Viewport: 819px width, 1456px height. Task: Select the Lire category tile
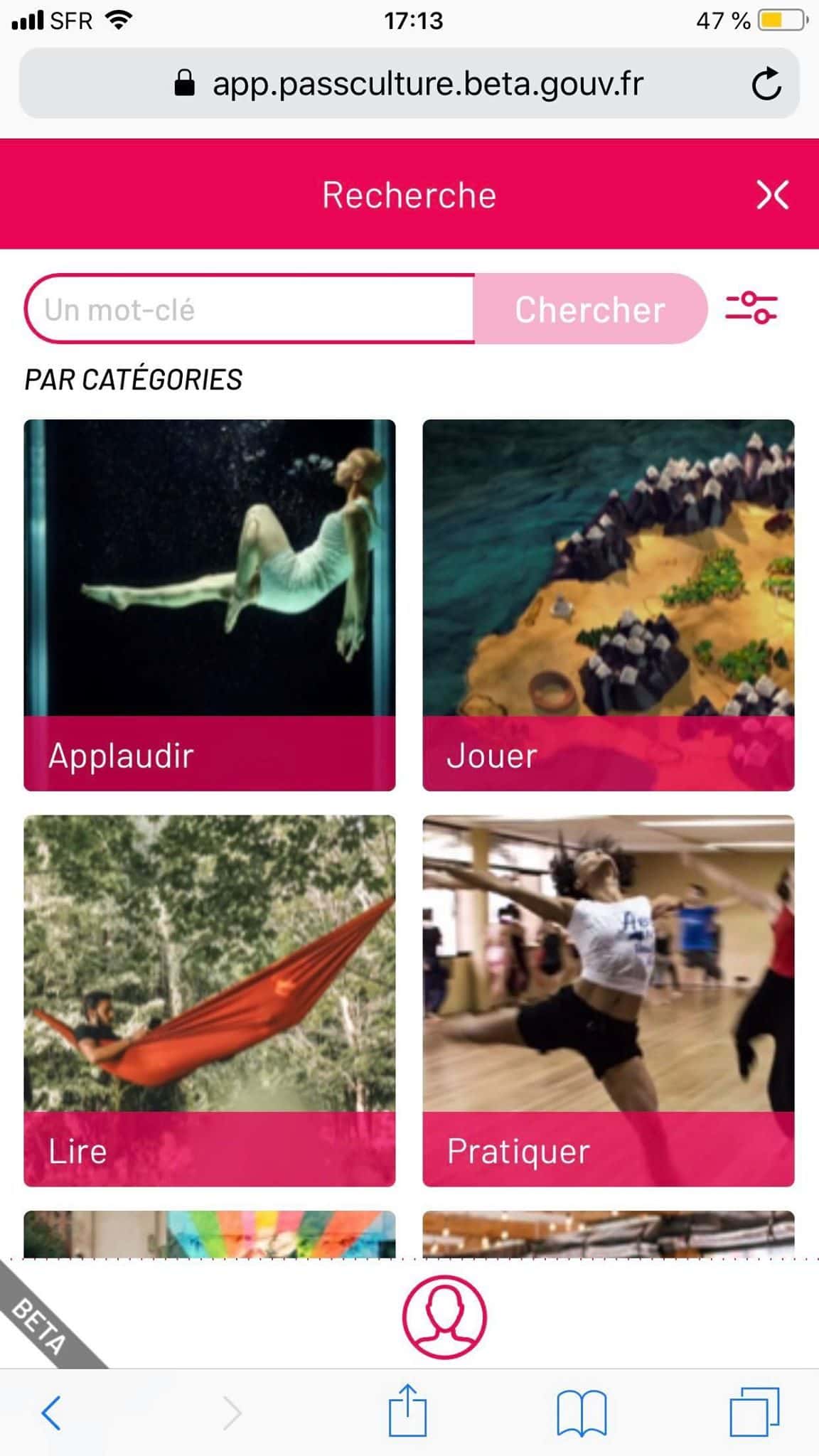[210, 1000]
